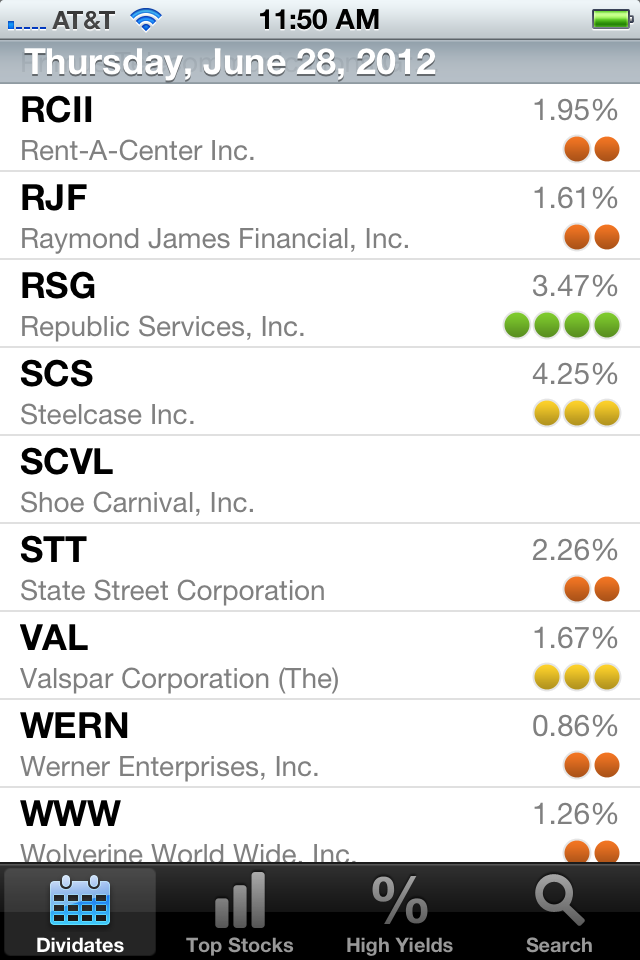640x960 pixels.
Task: Open SCS Steelcase Inc. entry
Action: click(x=320, y=392)
